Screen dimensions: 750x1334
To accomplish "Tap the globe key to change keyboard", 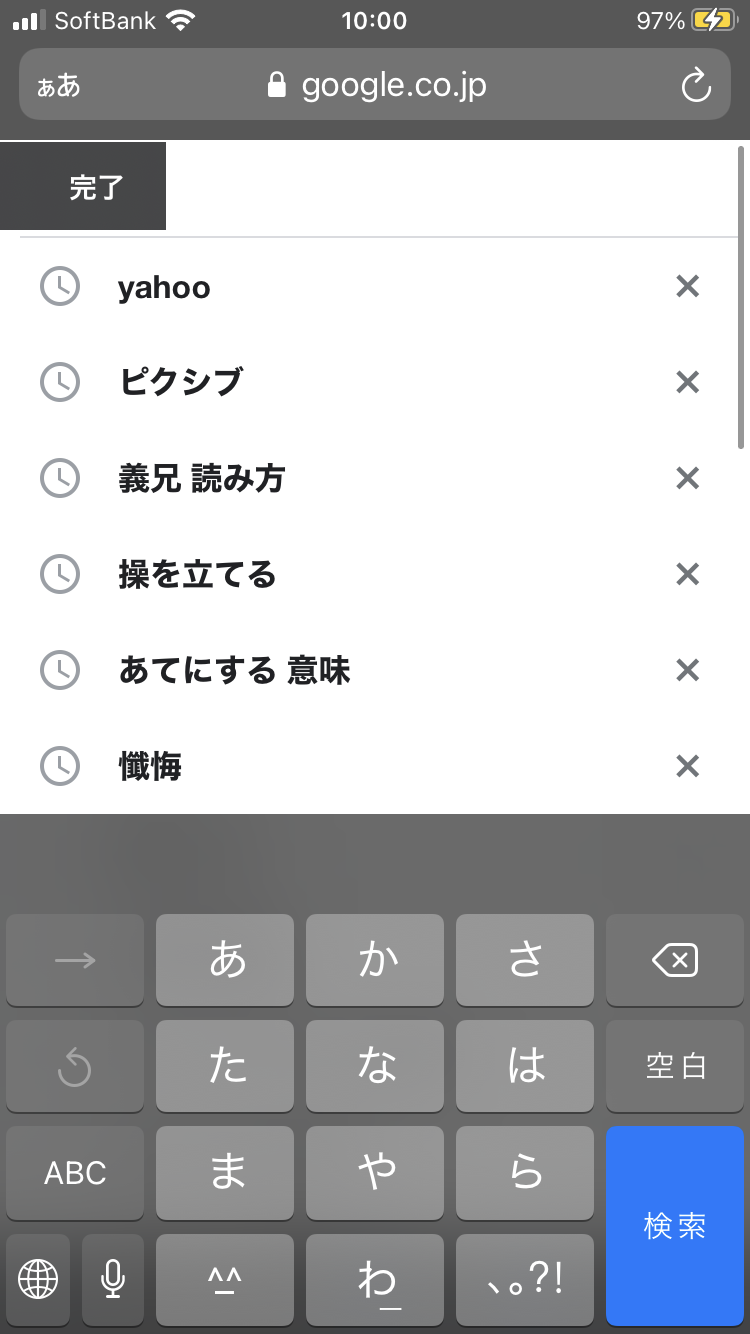I will tap(38, 1278).
